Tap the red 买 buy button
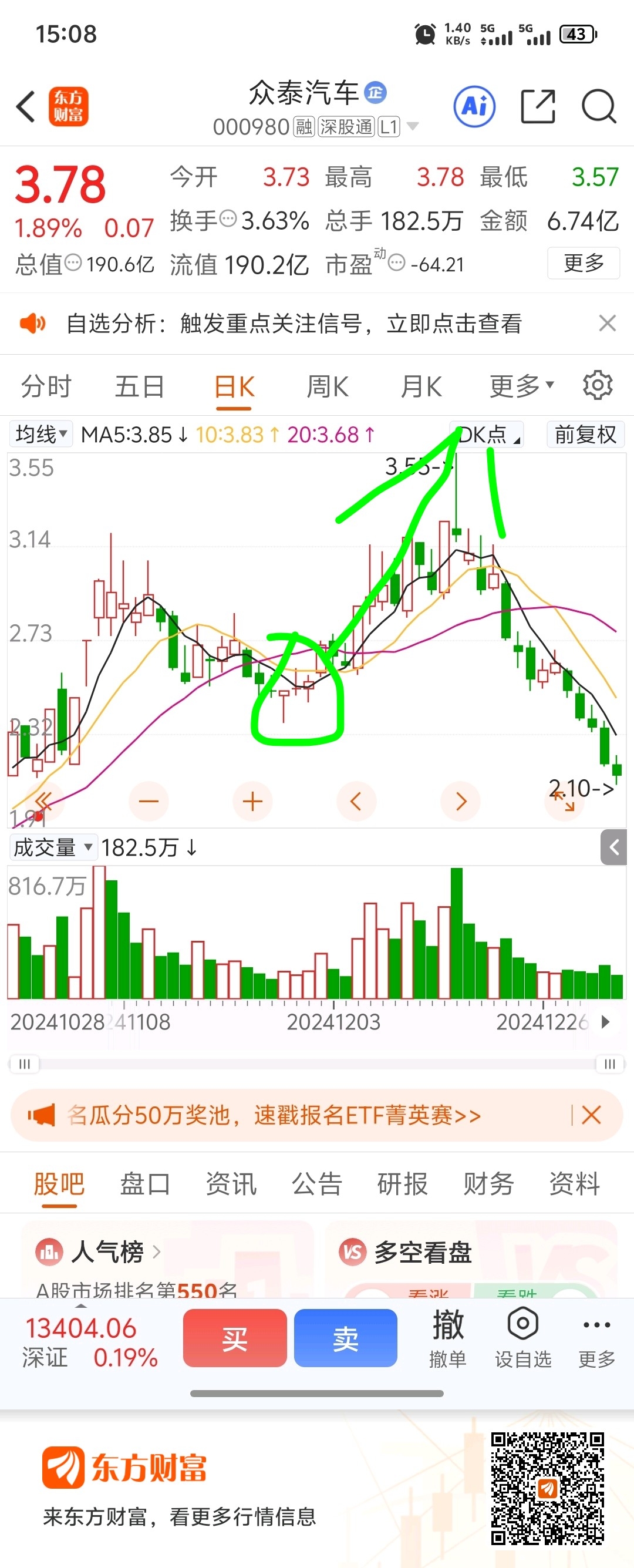The image size is (634, 1568). (x=235, y=1338)
